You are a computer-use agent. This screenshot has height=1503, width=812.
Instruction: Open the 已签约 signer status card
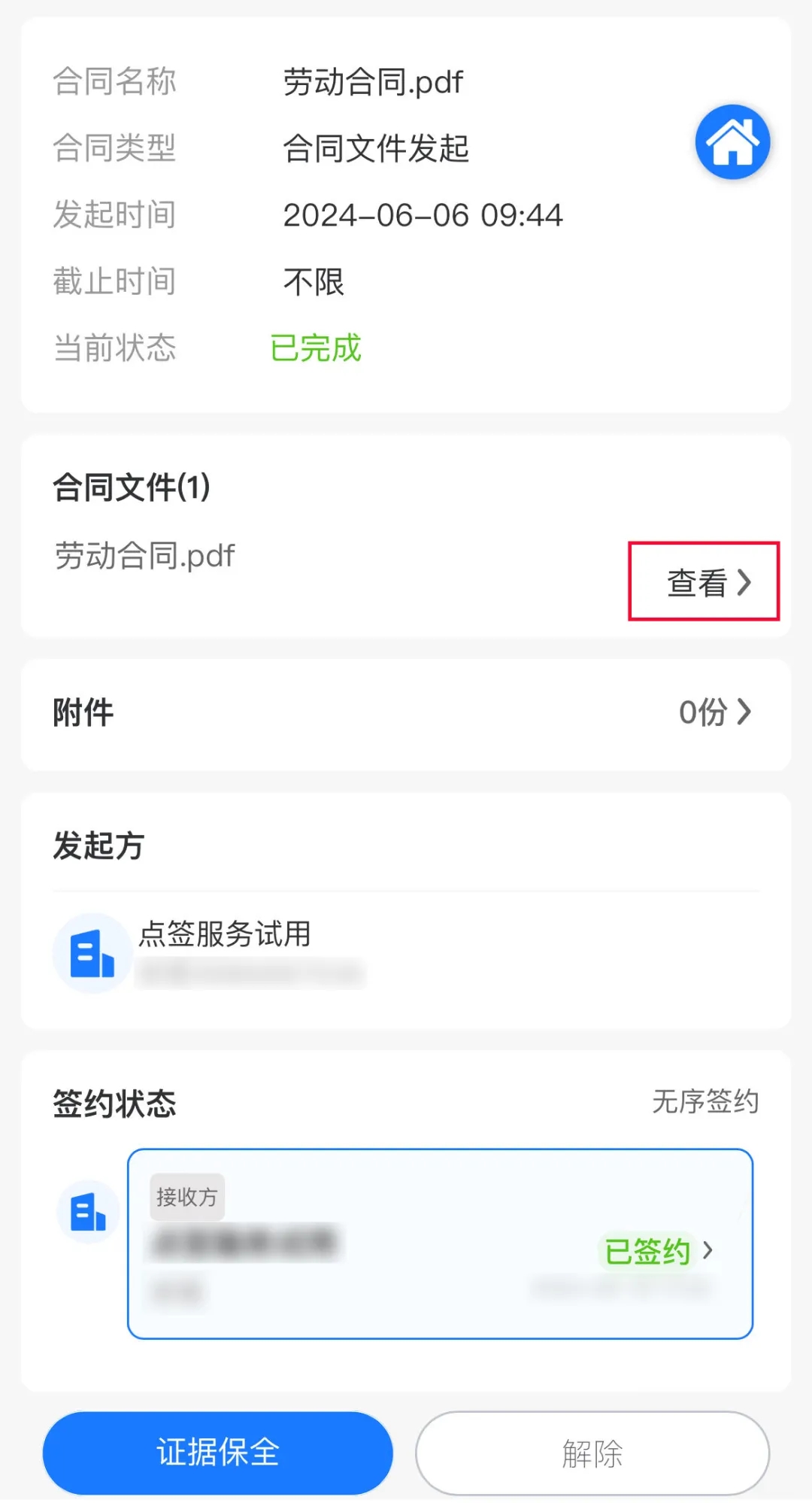(x=441, y=1244)
